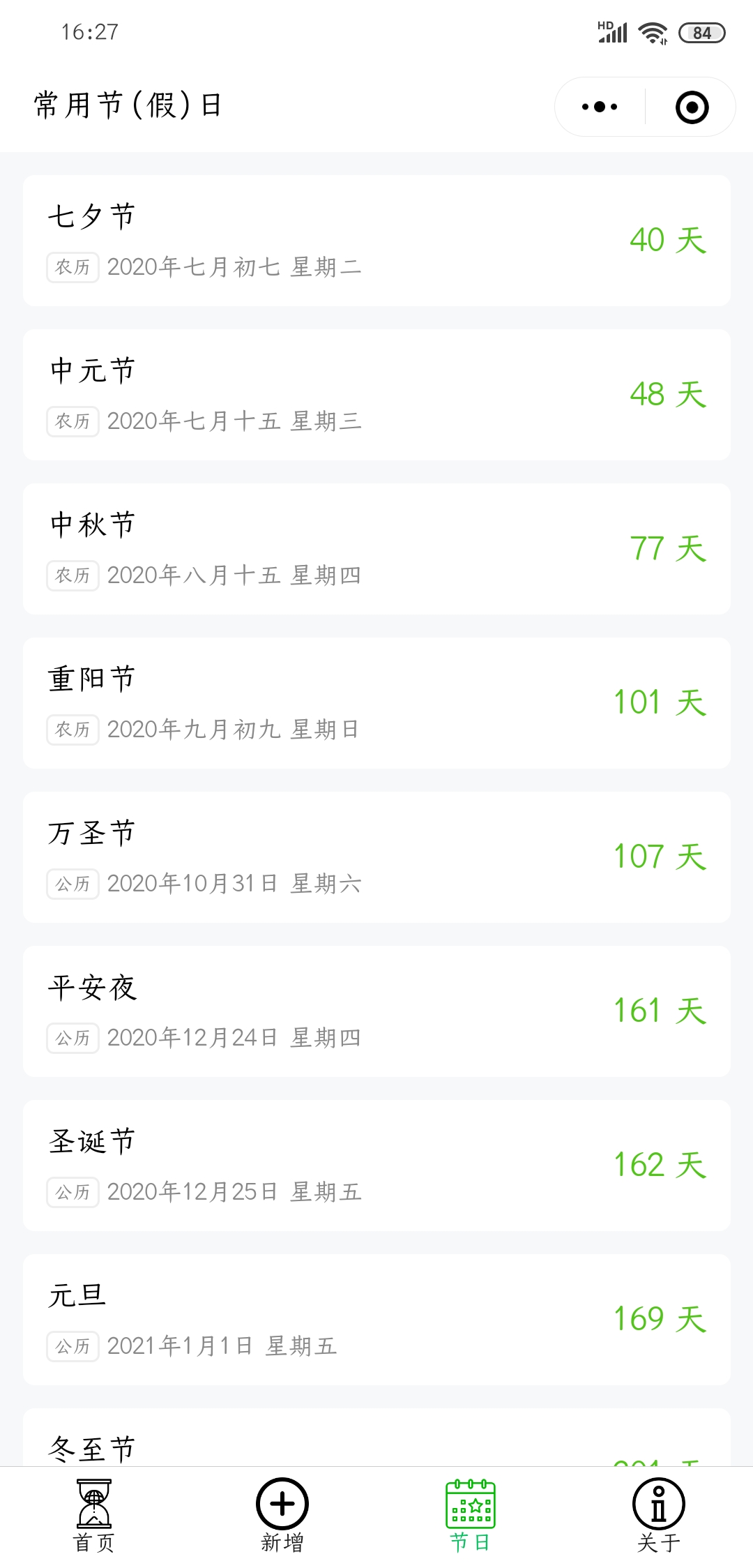The image size is (753, 1568).
Task: Open the 关于 tab
Action: 659,1516
